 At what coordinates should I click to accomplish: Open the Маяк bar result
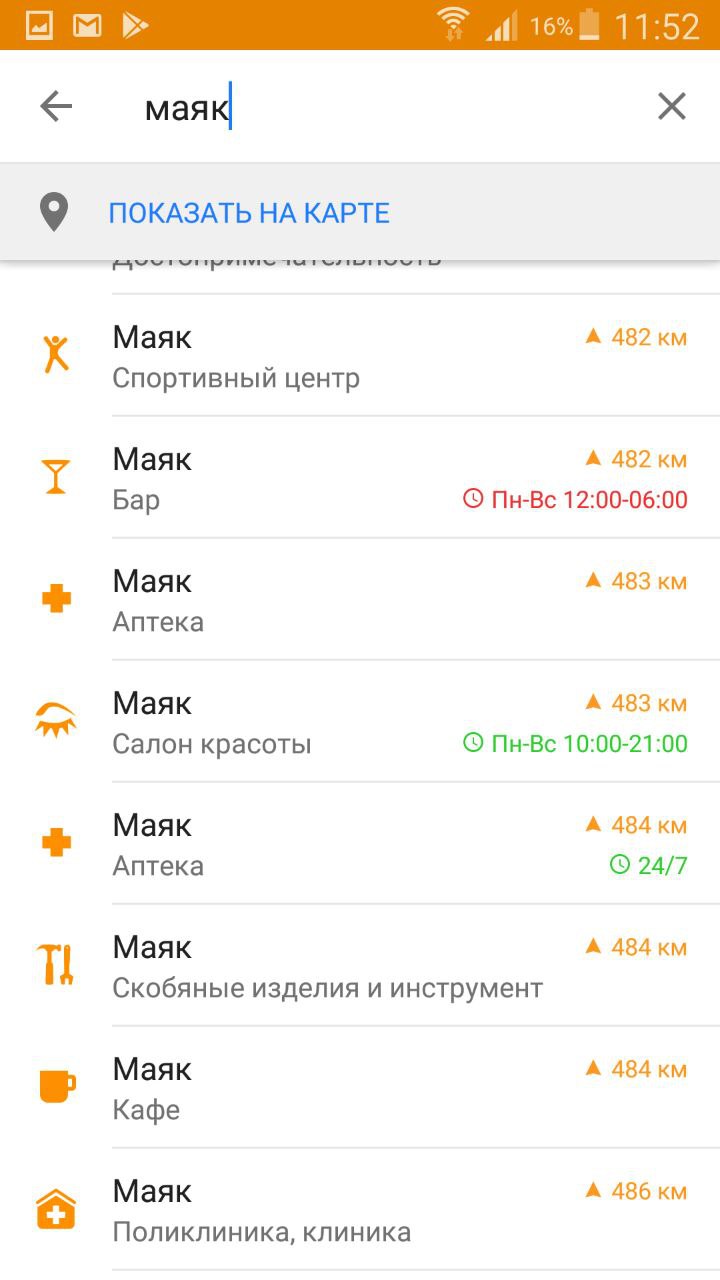360,478
